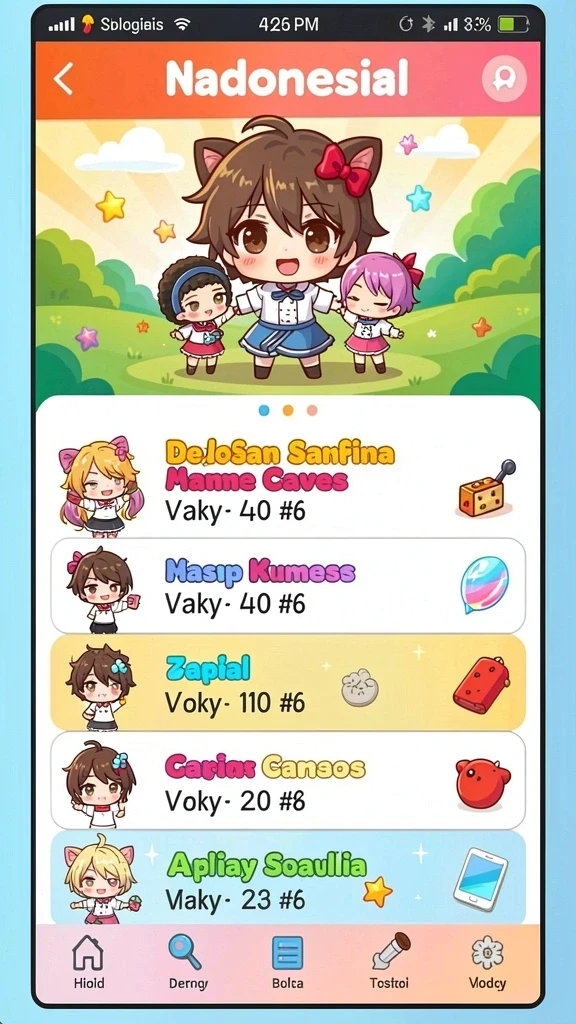Switch to the Hiold home tab

point(88,961)
